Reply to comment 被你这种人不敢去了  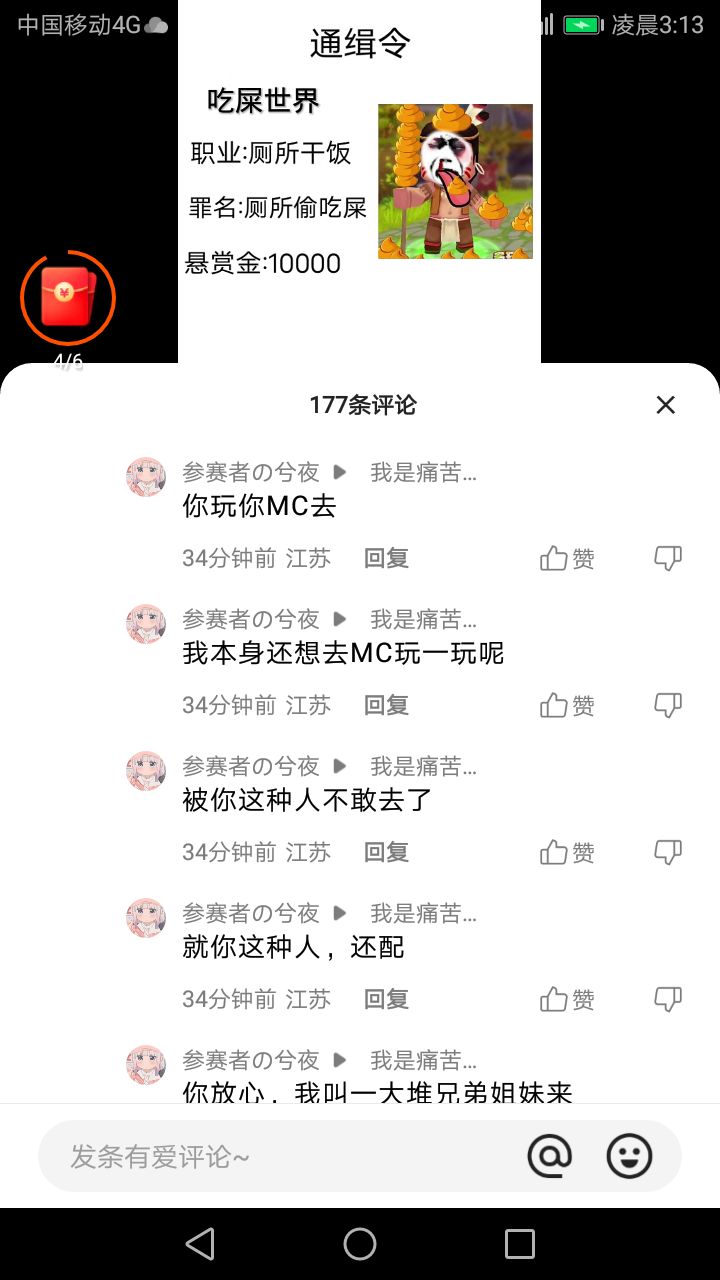pos(386,853)
